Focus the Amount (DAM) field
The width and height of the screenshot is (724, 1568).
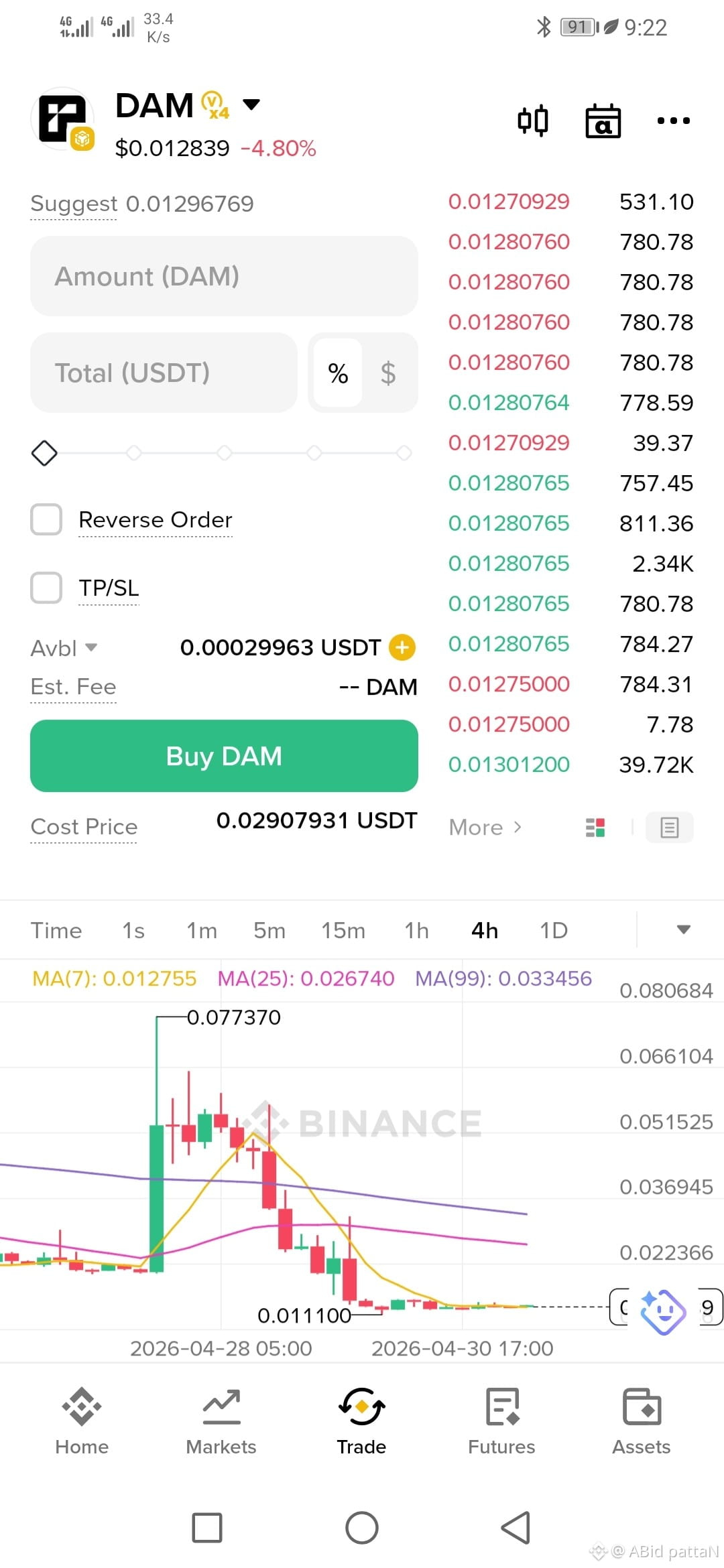click(224, 276)
